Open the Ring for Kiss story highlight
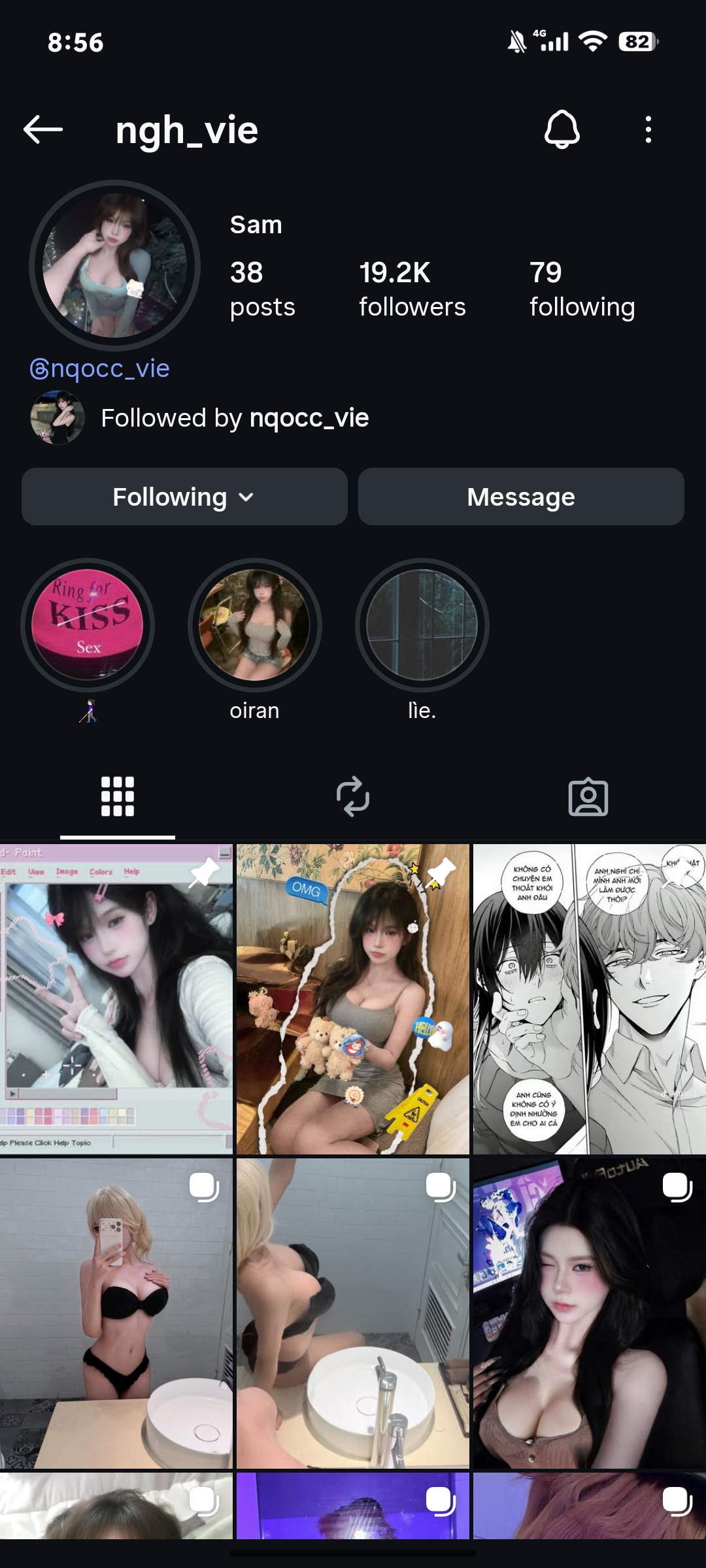706x1568 pixels. click(x=88, y=625)
